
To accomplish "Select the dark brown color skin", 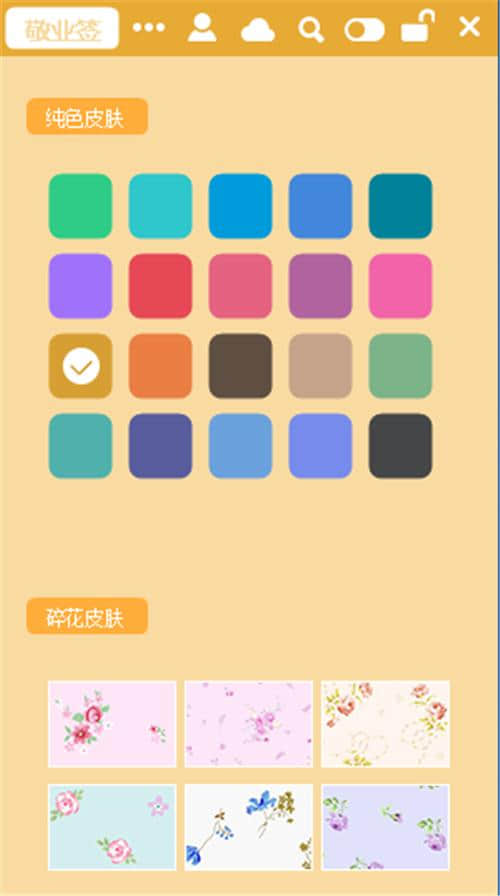I will pos(241,366).
